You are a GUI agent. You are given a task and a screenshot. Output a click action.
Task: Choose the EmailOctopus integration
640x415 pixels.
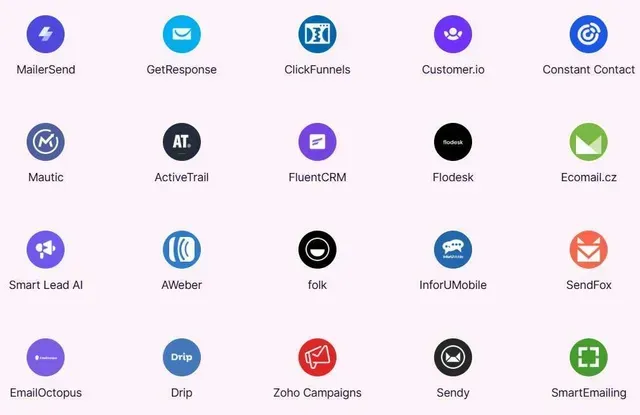(x=46, y=357)
